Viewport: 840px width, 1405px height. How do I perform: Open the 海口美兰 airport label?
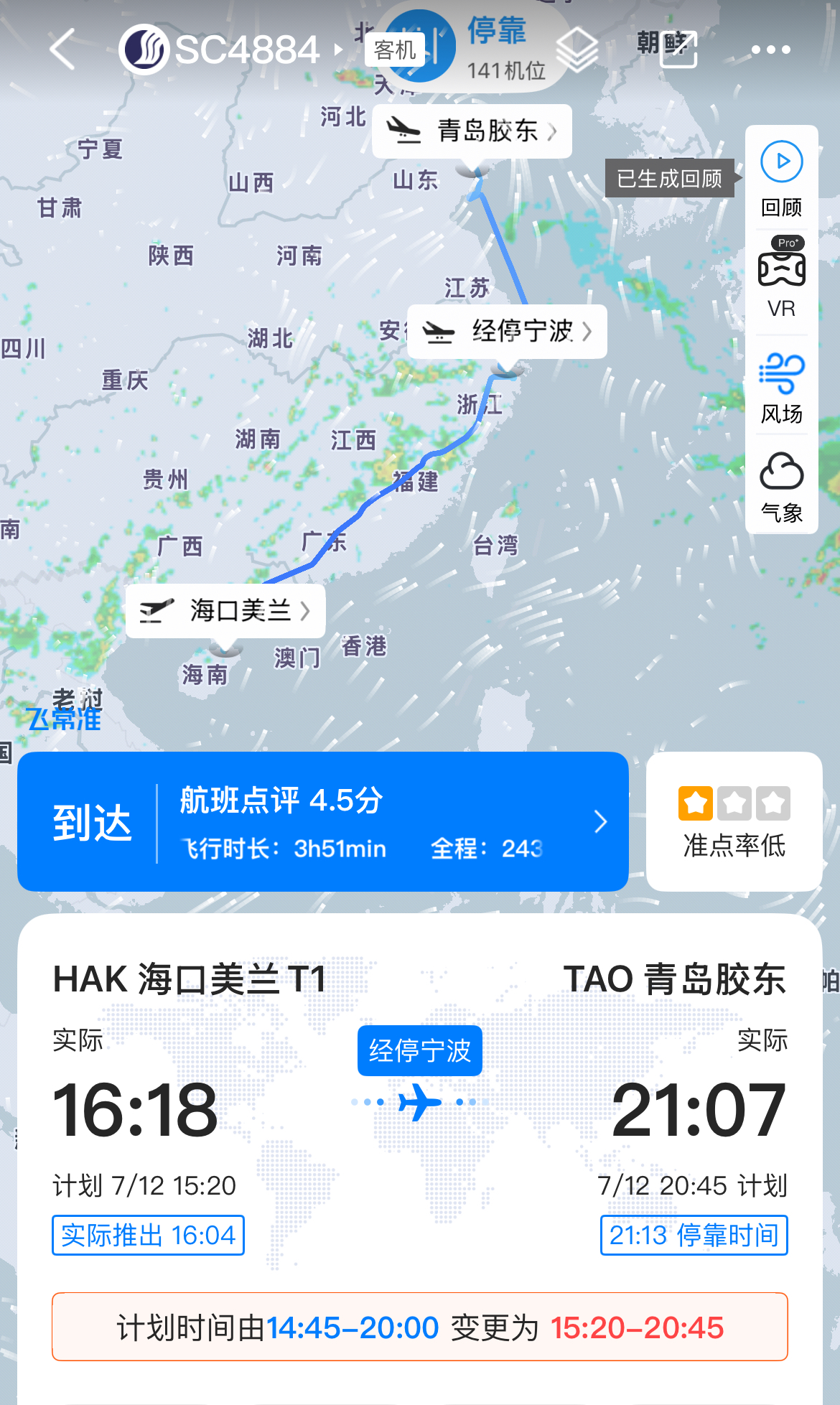pyautogui.click(x=225, y=611)
